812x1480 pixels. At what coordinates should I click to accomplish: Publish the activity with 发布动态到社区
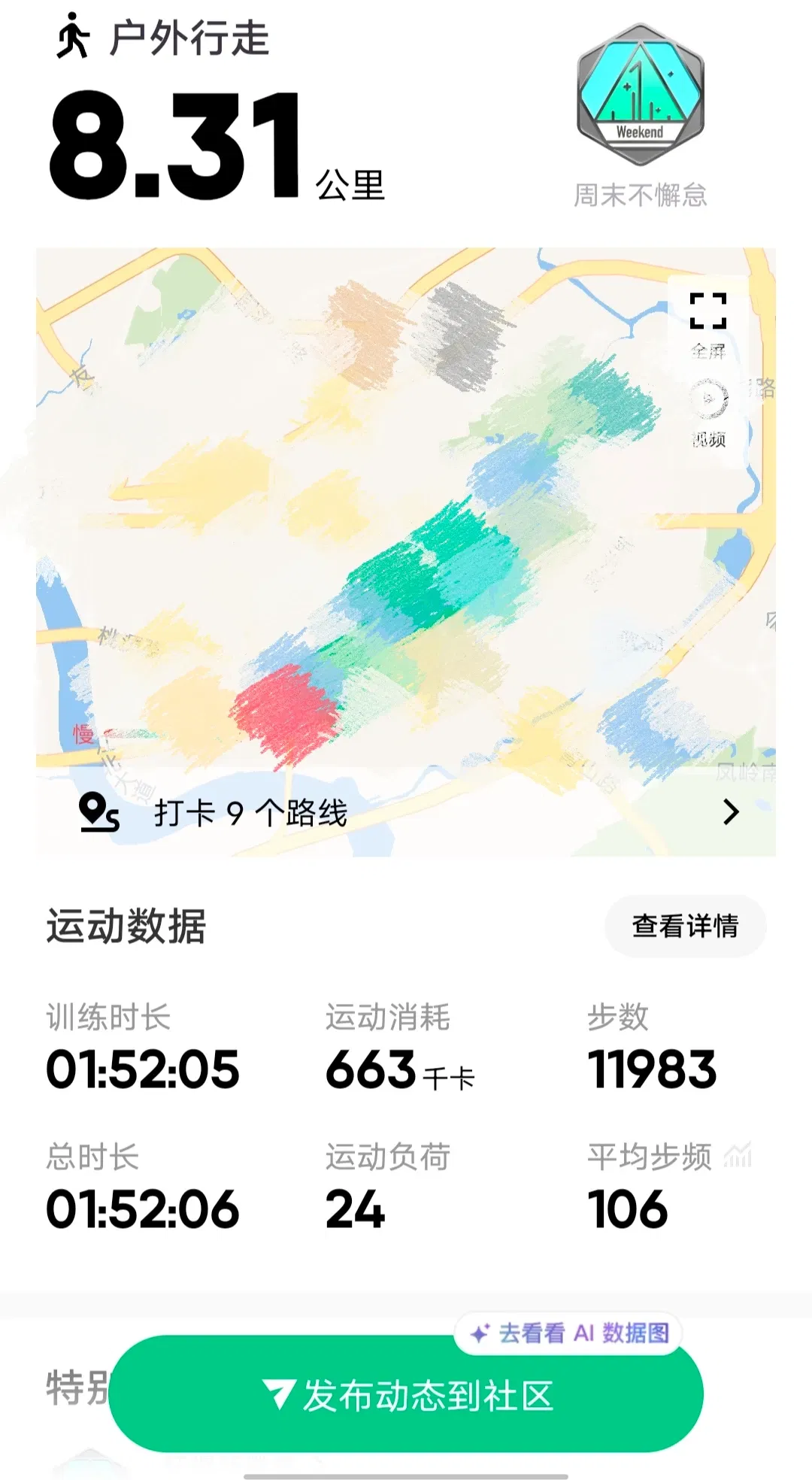pyautogui.click(x=406, y=1396)
